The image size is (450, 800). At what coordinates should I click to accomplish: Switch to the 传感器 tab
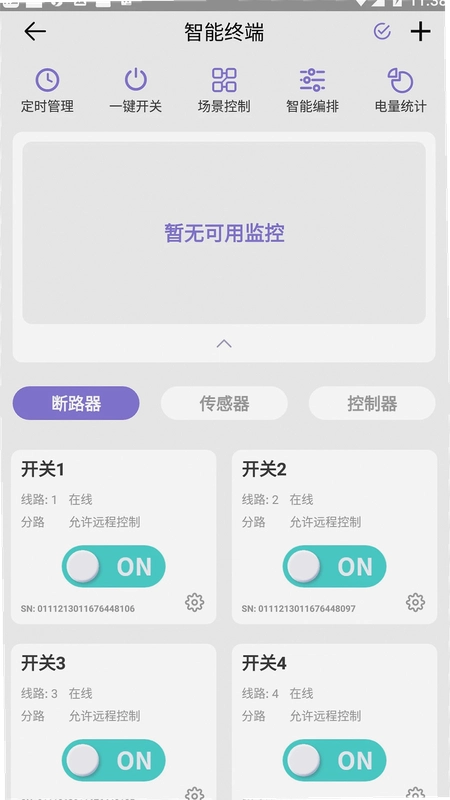coord(224,403)
